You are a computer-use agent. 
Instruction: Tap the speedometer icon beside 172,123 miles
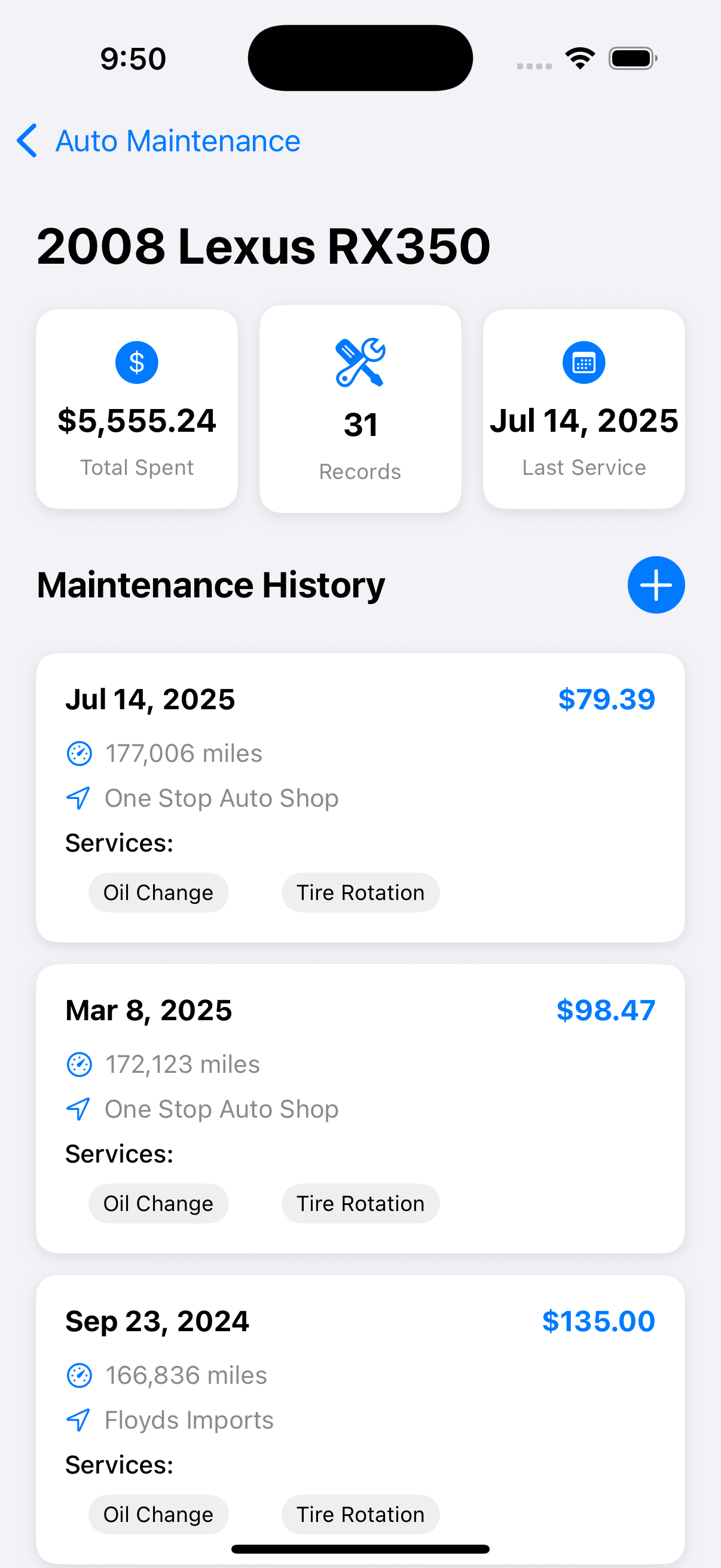(78, 1064)
